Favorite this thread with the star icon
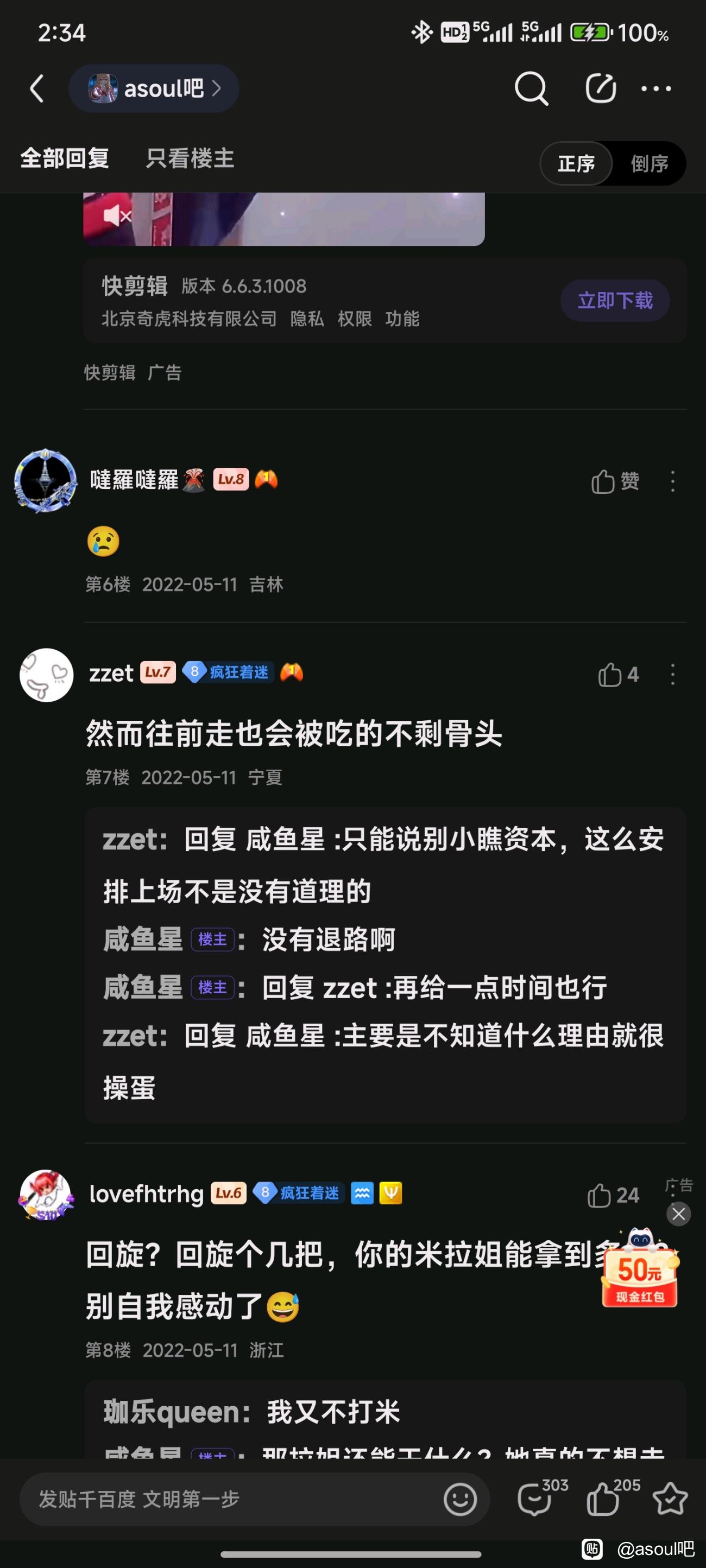The width and height of the screenshot is (706, 1568). (670, 1498)
